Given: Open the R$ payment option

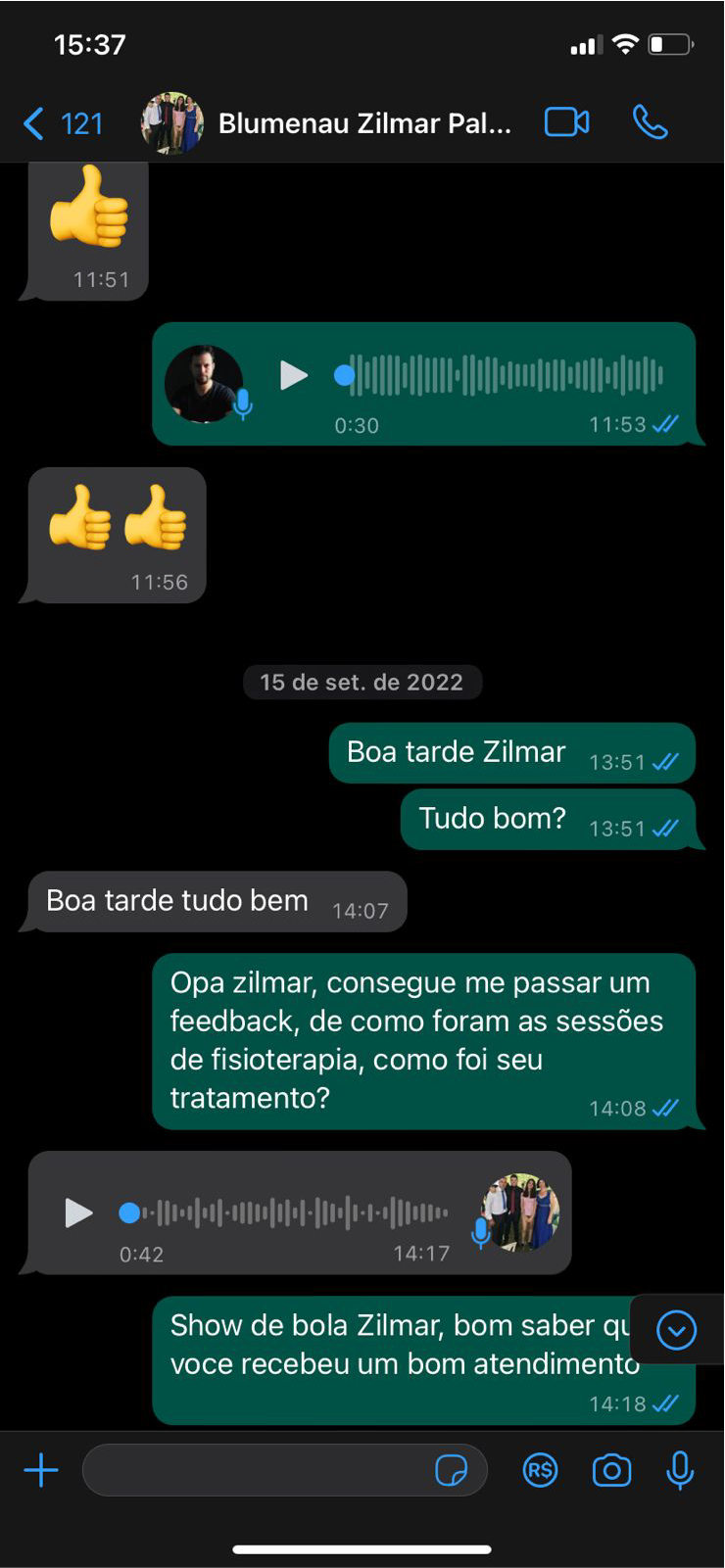Looking at the screenshot, I should coord(540,1470).
